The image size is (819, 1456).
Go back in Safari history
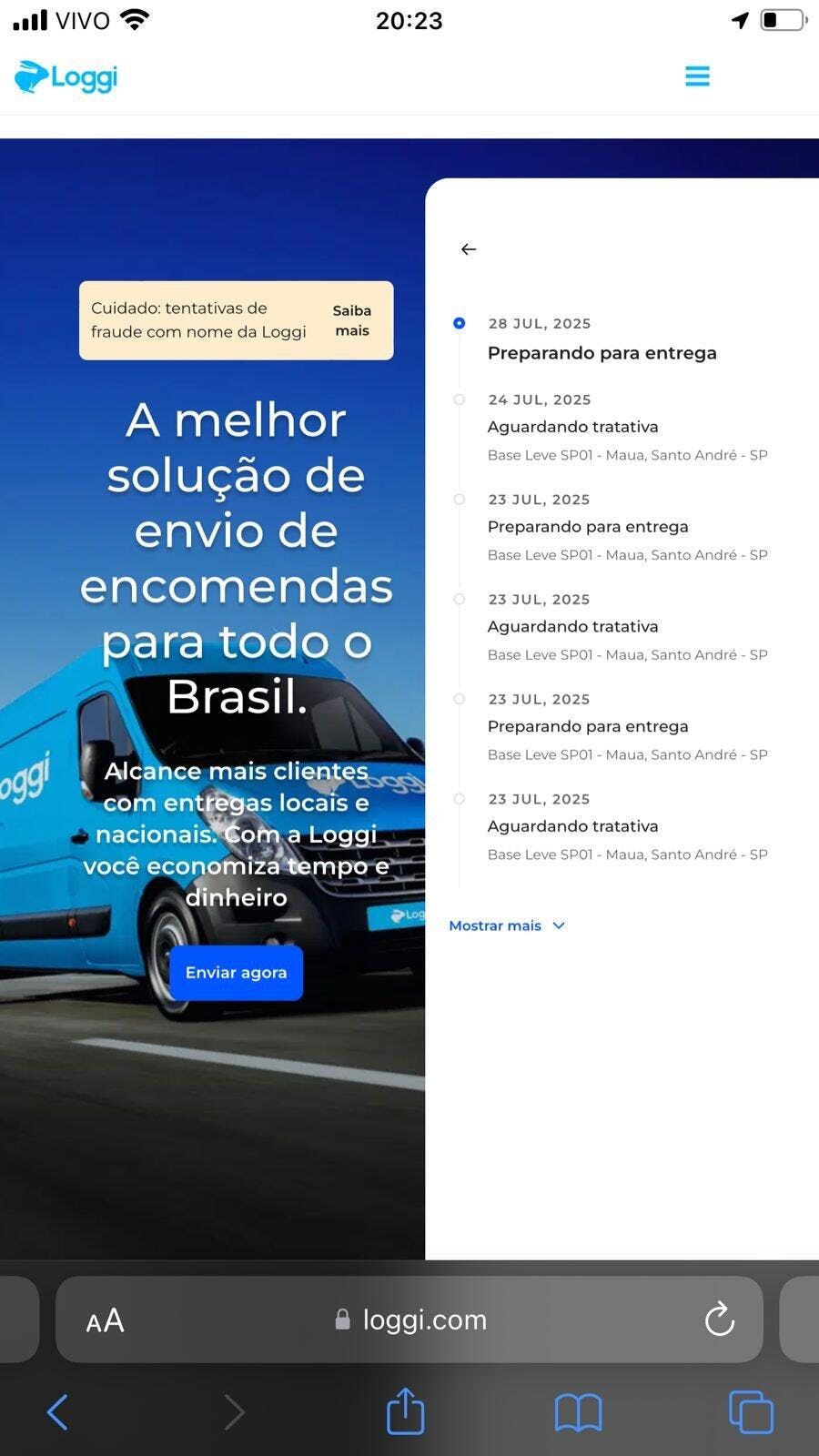(57, 1412)
